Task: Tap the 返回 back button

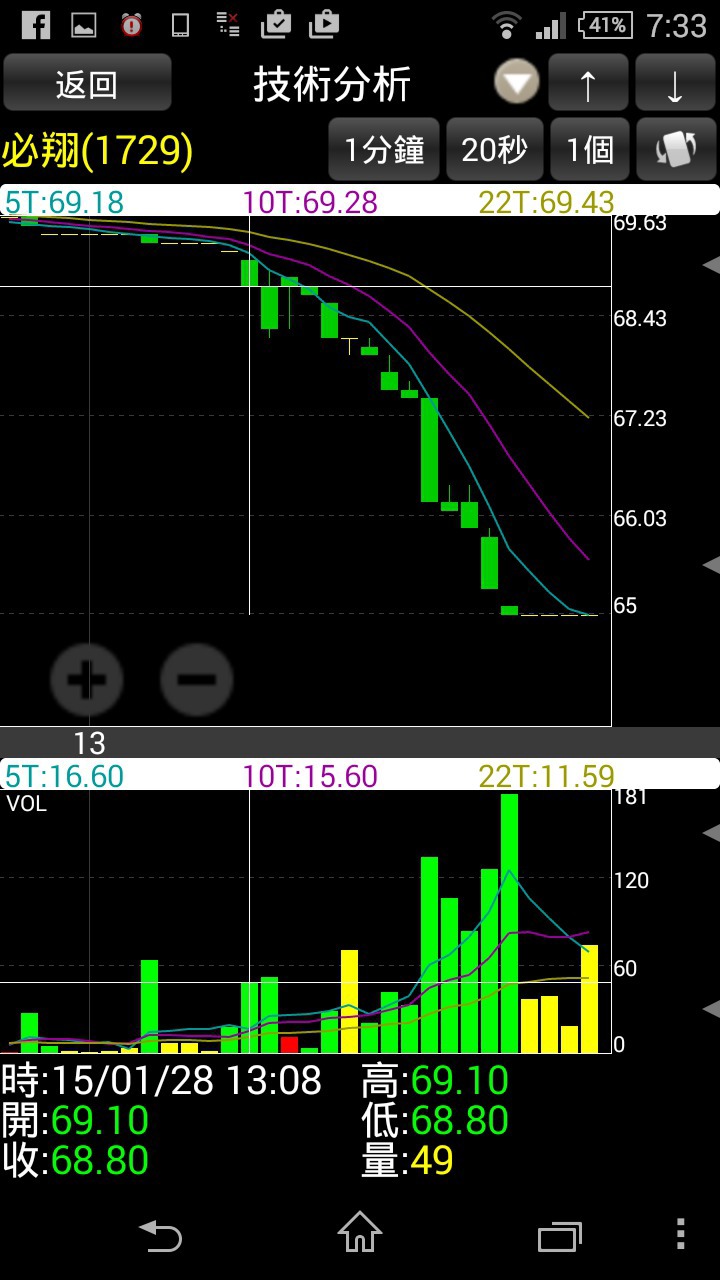Action: (87, 83)
